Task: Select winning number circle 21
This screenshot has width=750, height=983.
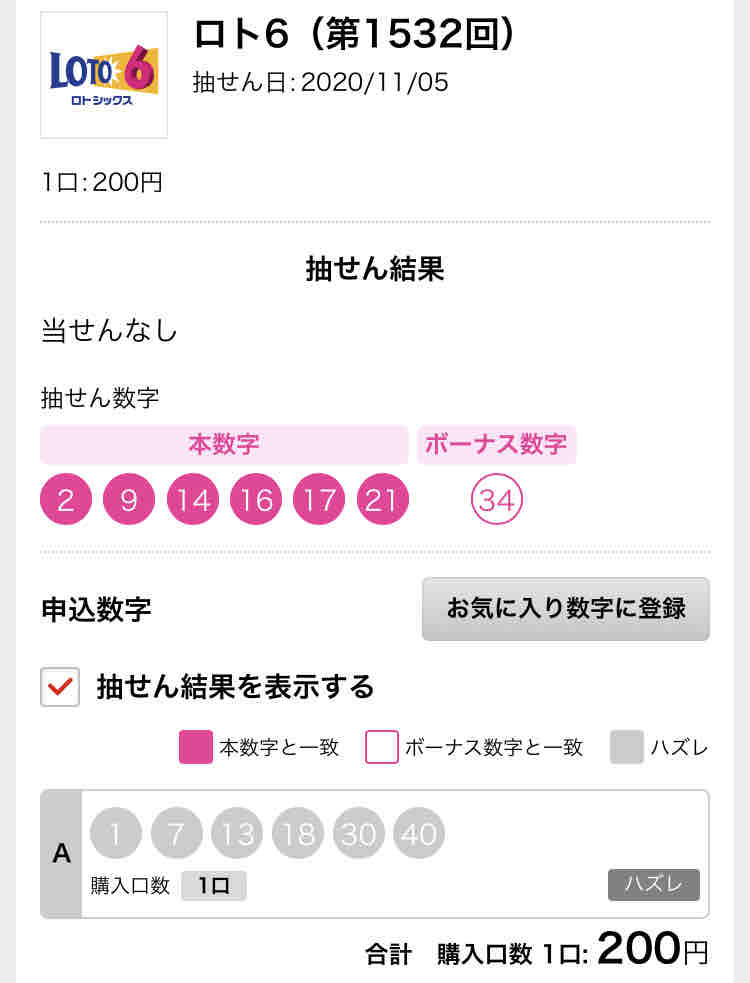Action: pyautogui.click(x=381, y=498)
